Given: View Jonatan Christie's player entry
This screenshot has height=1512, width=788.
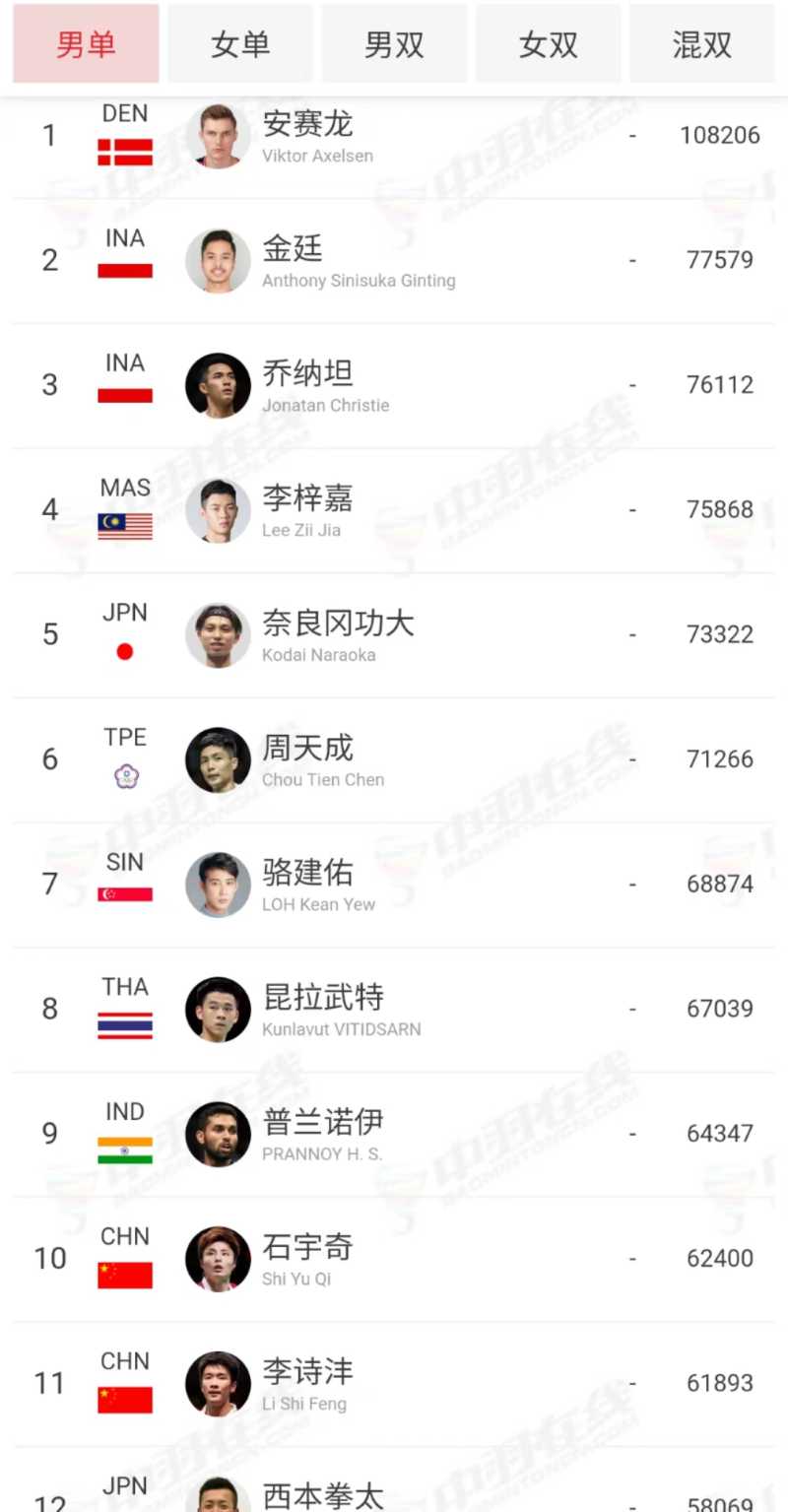Looking at the screenshot, I should (394, 385).
